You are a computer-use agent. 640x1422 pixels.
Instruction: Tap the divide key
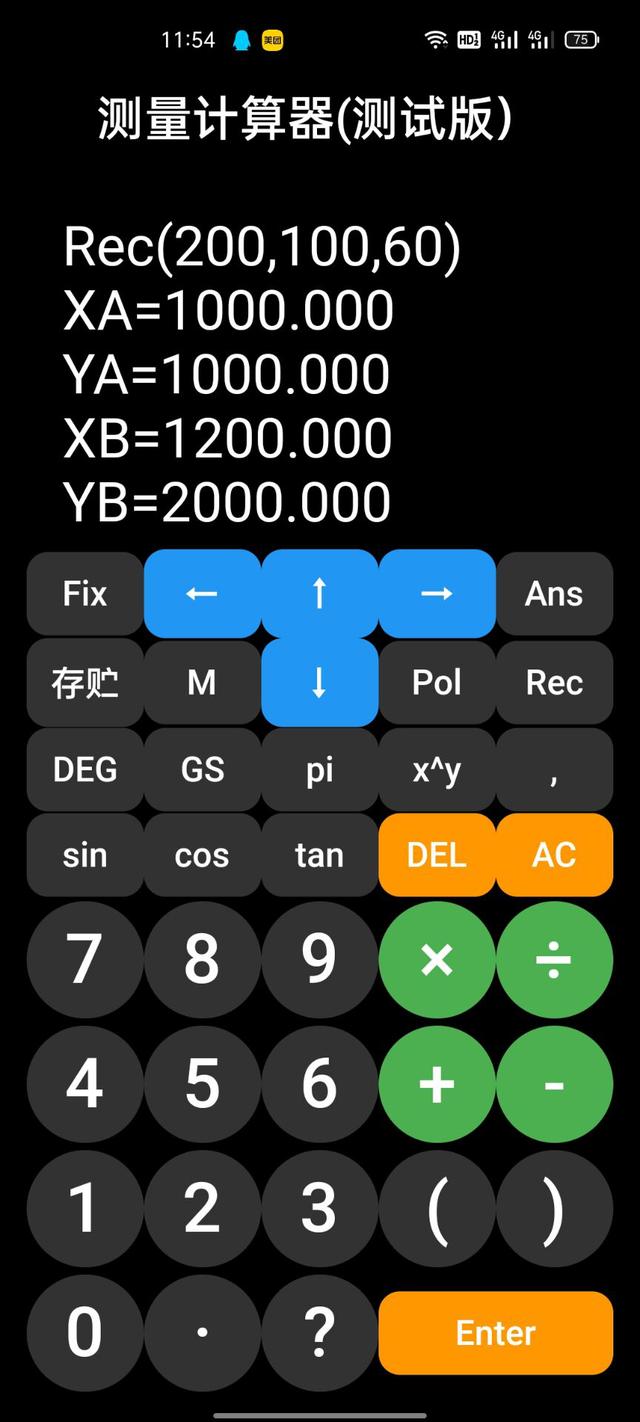(x=554, y=960)
